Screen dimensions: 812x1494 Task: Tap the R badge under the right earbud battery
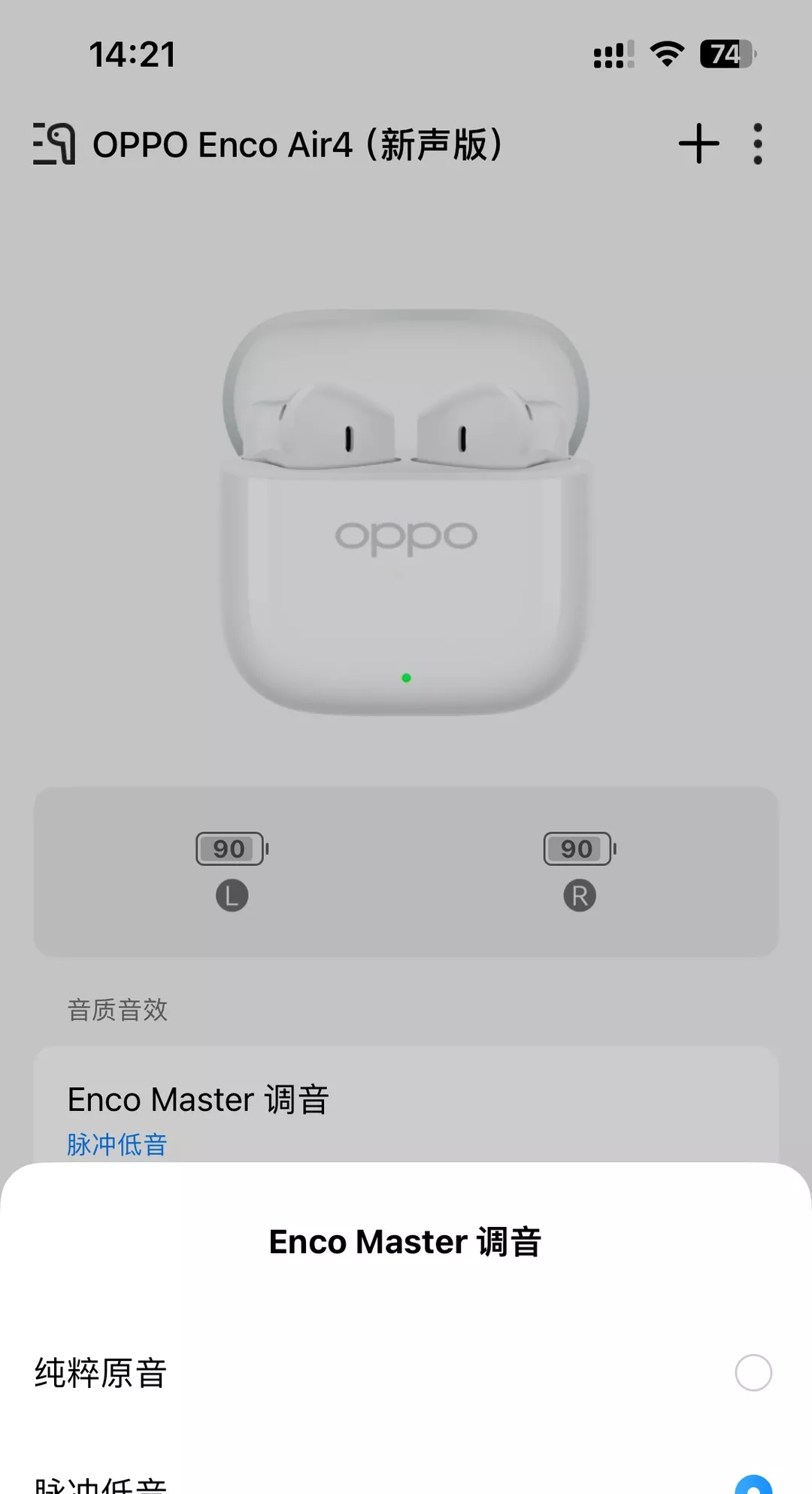pos(578,894)
